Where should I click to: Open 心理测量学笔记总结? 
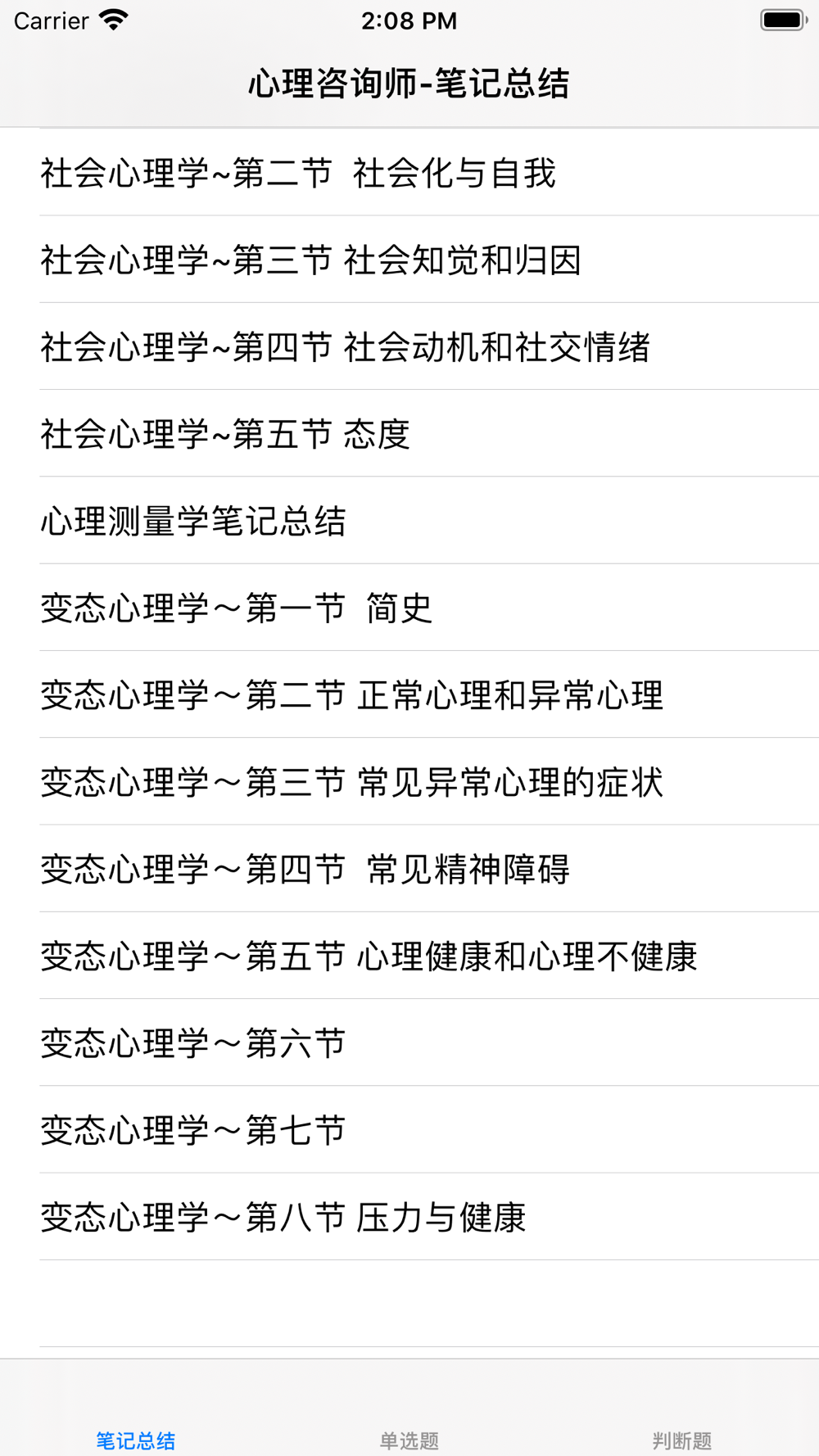click(409, 520)
